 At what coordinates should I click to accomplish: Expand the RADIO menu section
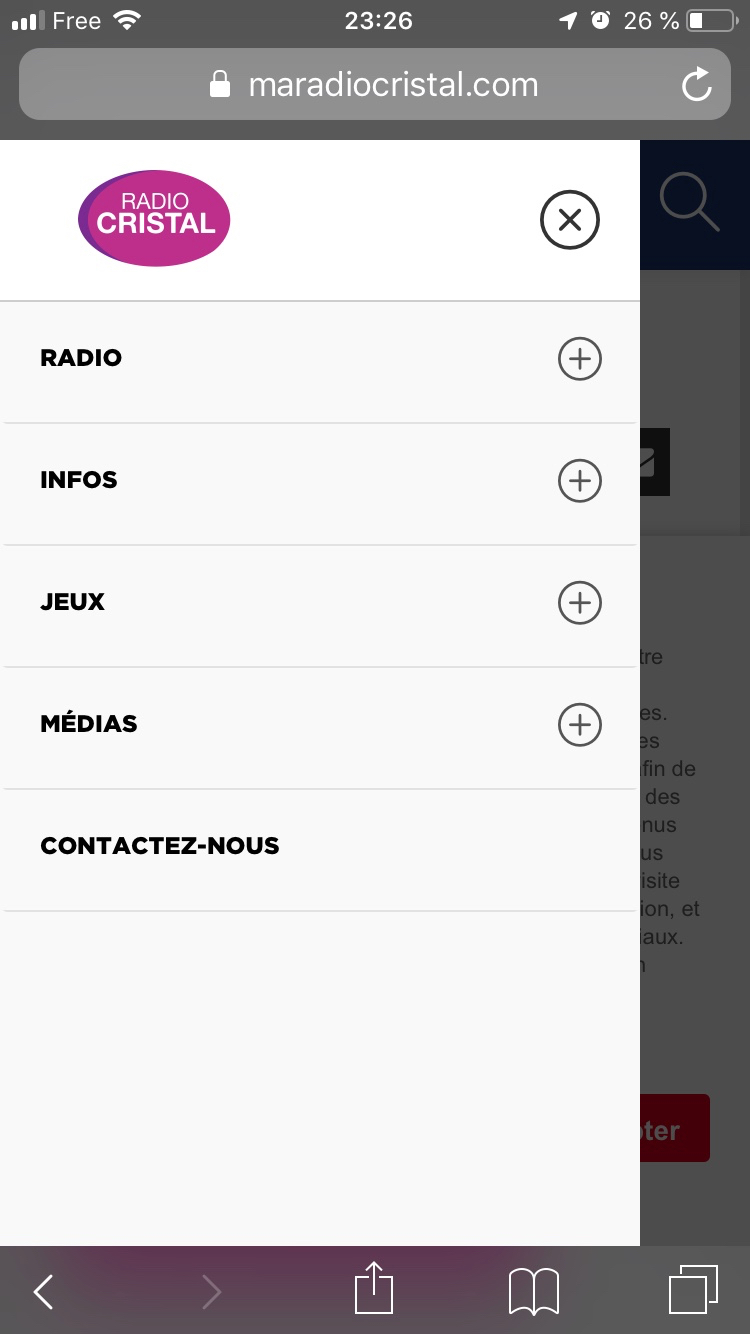click(x=579, y=359)
